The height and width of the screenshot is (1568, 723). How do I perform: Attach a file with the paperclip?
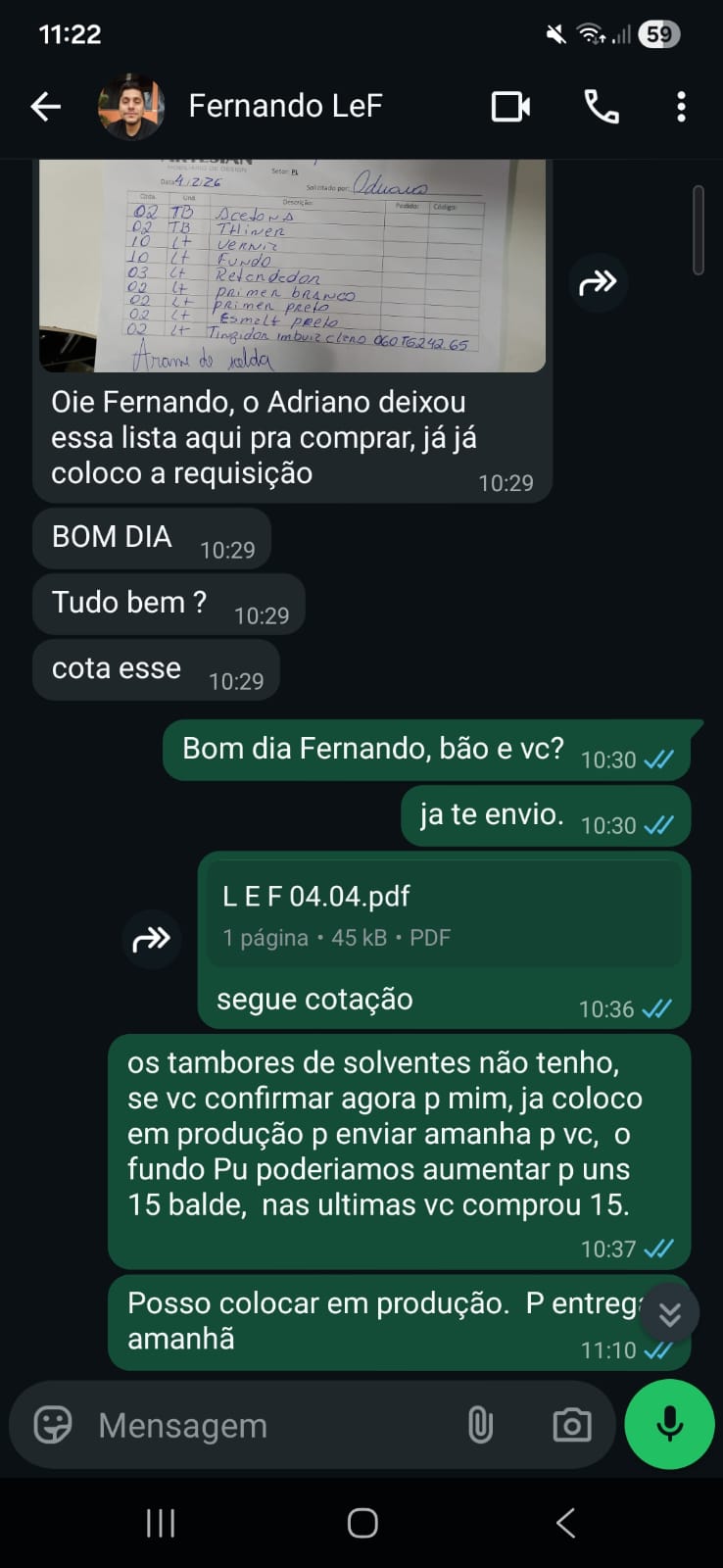(x=480, y=1425)
